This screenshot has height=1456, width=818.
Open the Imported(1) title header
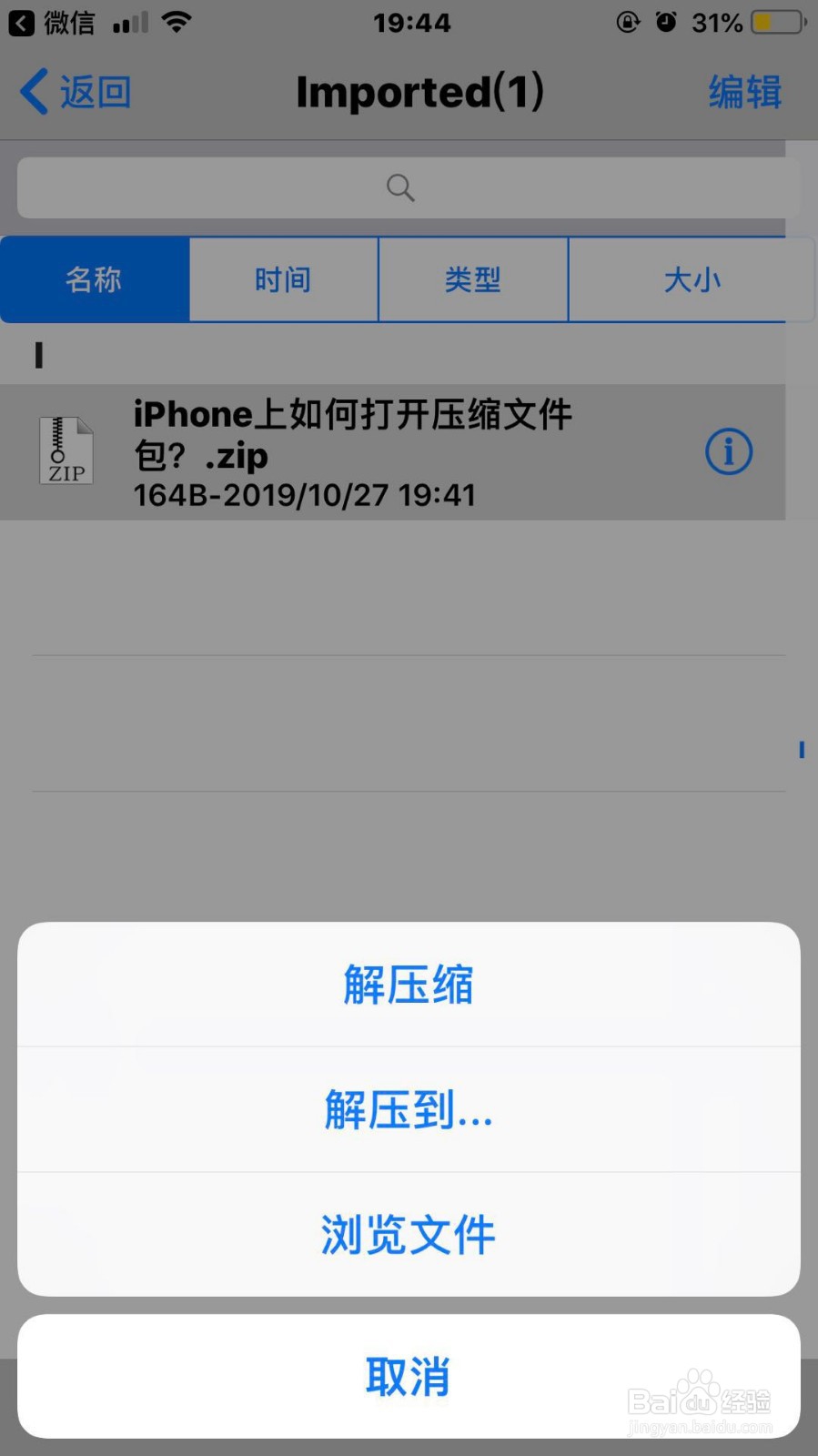point(419,91)
